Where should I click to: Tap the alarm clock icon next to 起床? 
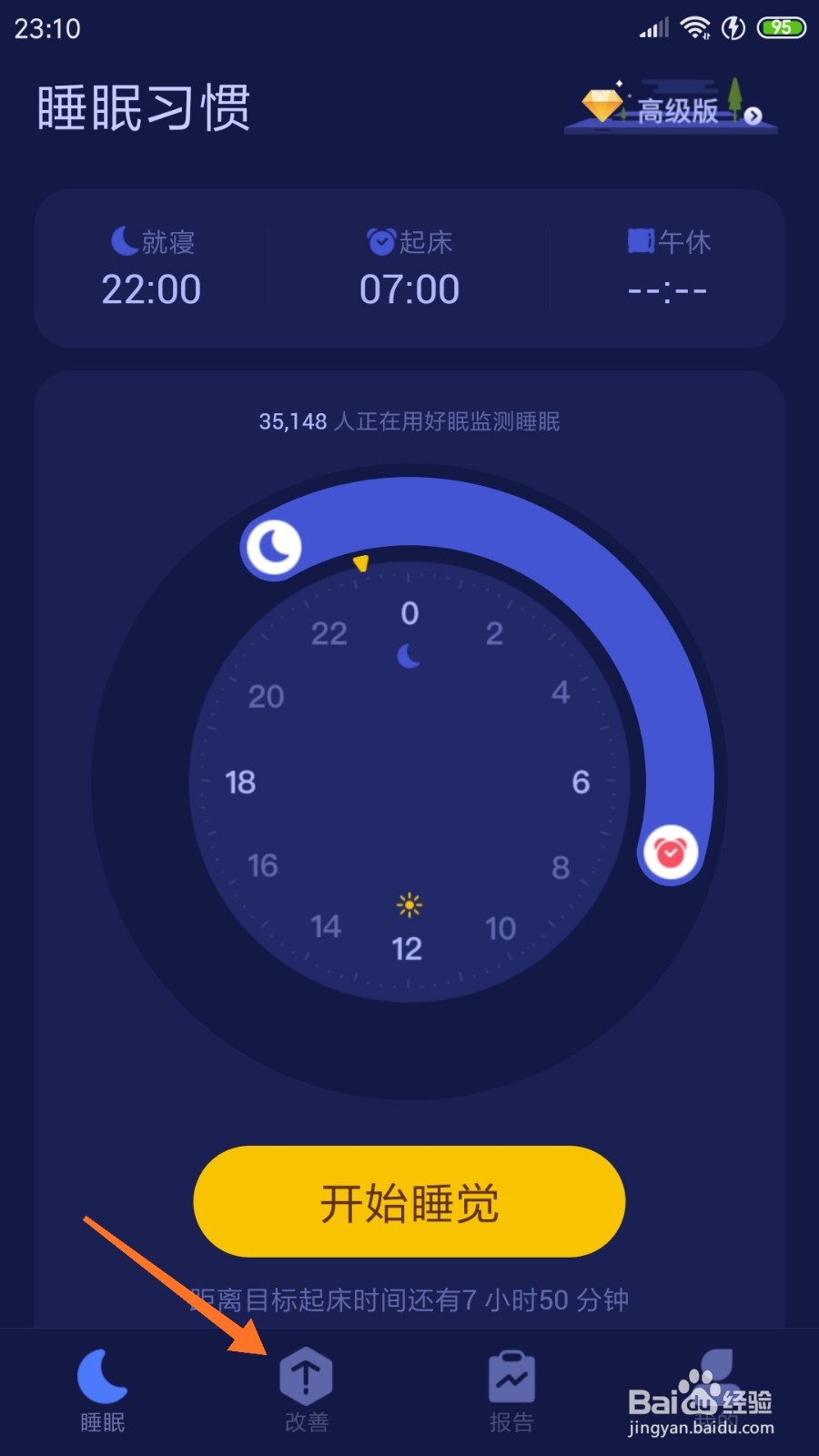(x=382, y=240)
